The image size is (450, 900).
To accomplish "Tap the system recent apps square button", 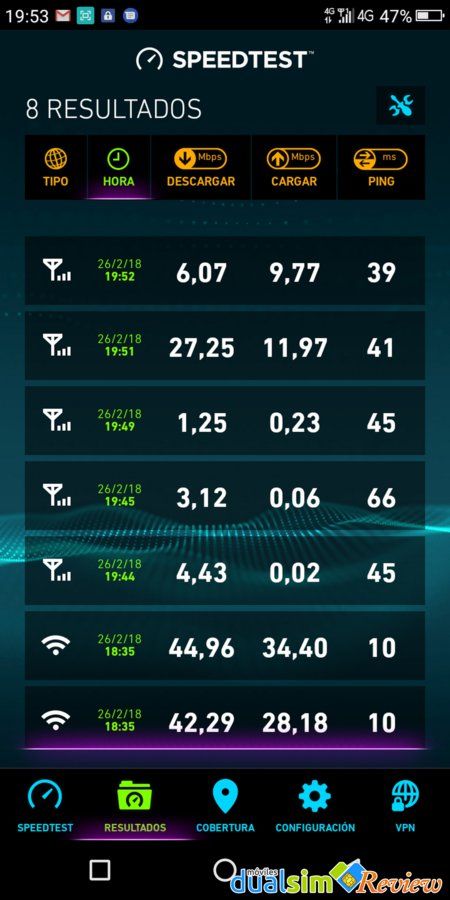I will pos(100,870).
